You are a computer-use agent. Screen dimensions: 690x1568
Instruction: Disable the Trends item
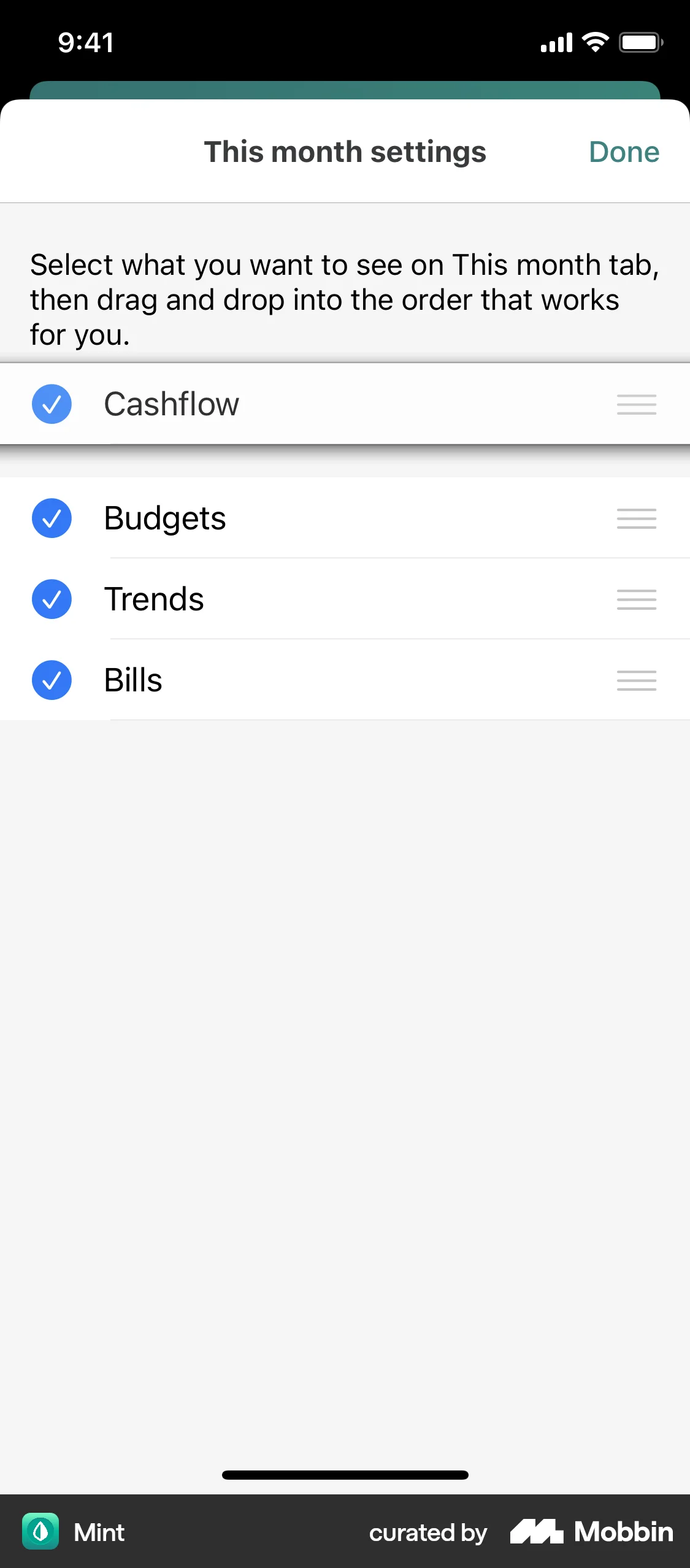(52, 599)
